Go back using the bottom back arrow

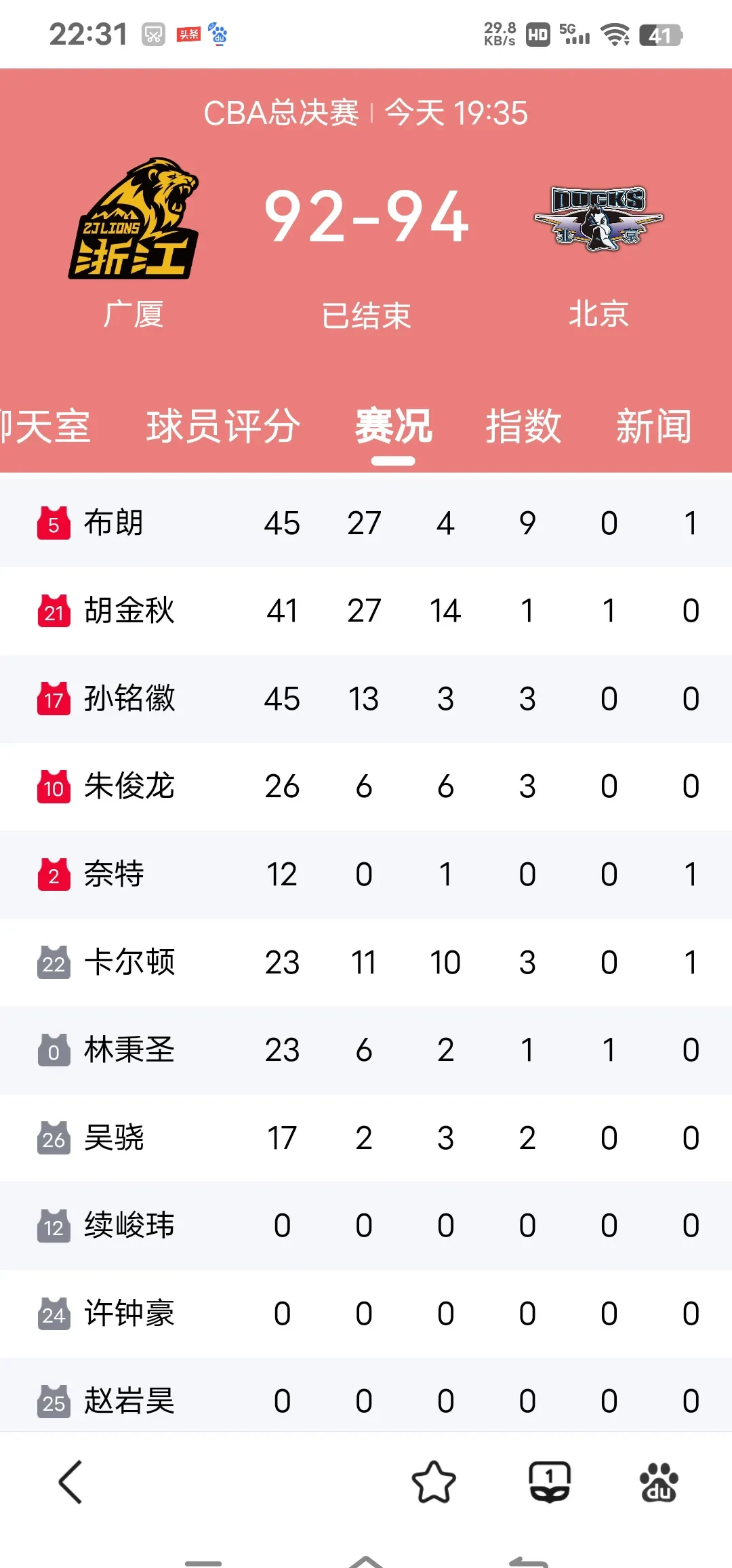point(70,1482)
